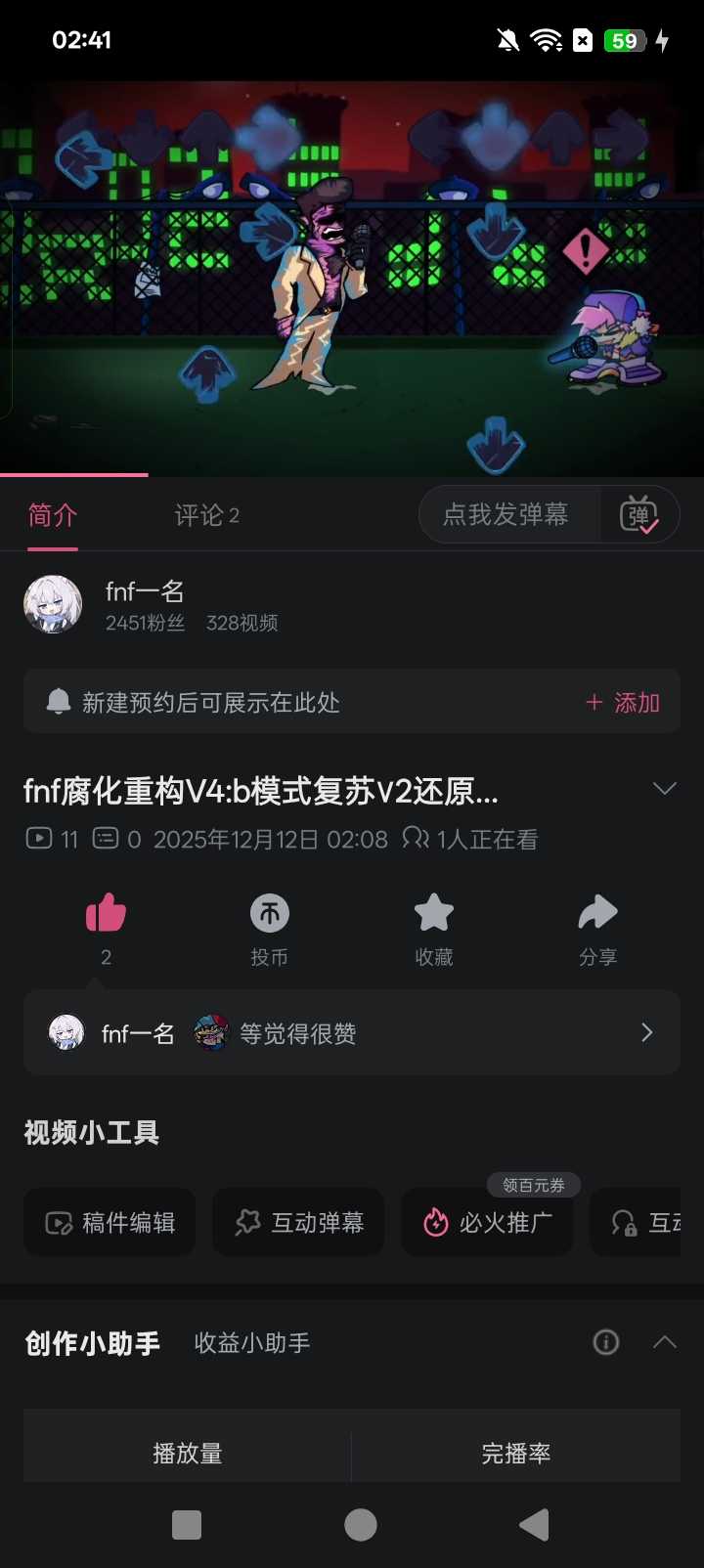This screenshot has width=704, height=1568.
Task: Give coins with 投币
Action: 270,915
